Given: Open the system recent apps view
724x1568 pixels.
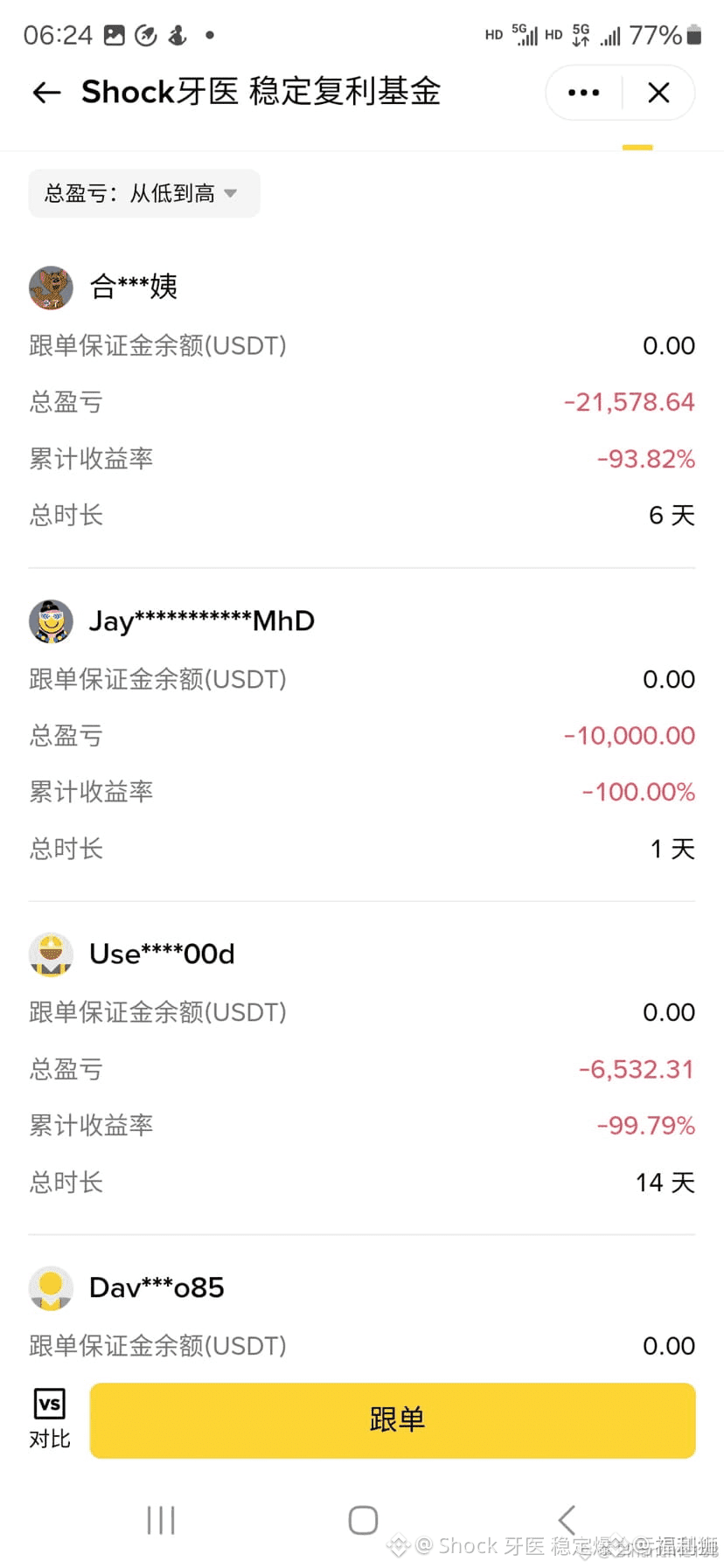Looking at the screenshot, I should 161,1520.
